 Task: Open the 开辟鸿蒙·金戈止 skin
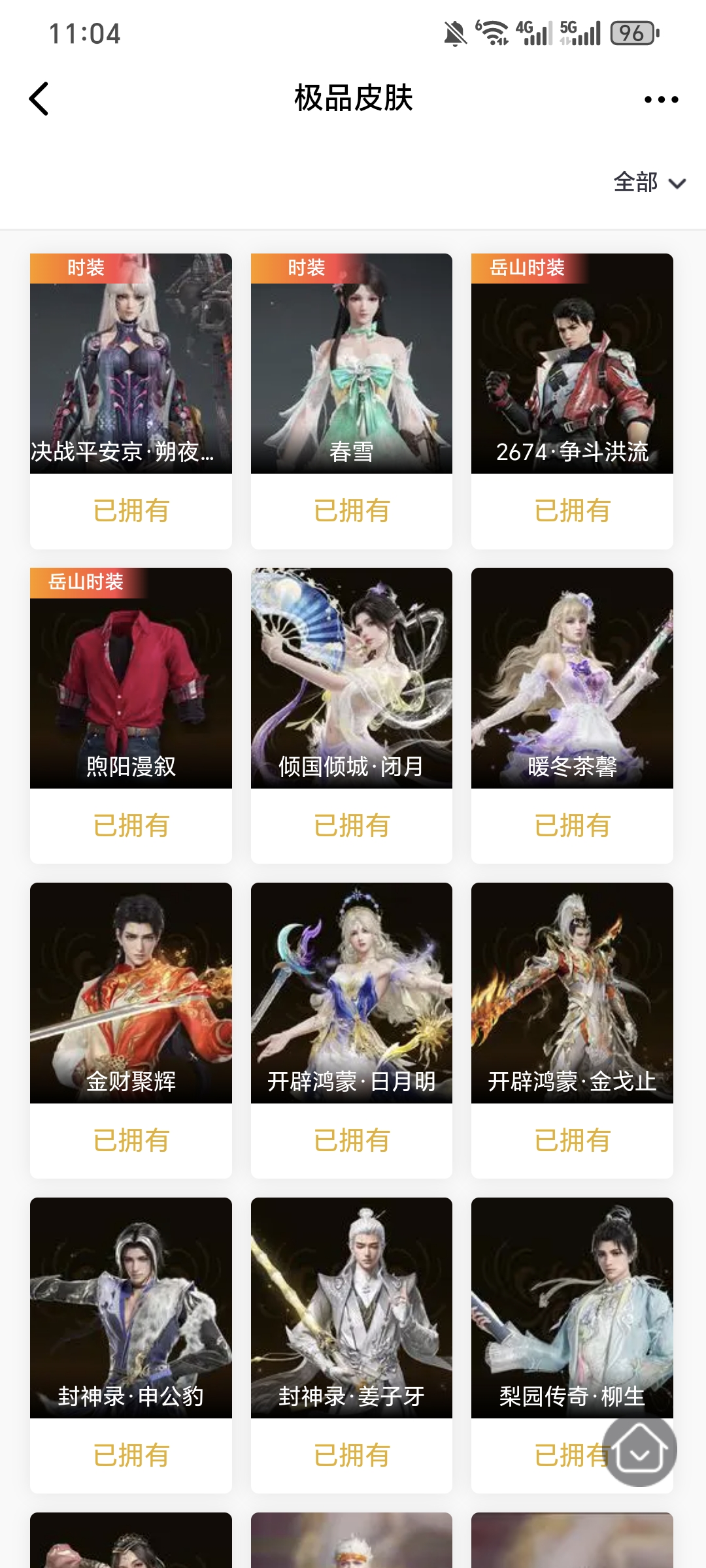tap(572, 993)
